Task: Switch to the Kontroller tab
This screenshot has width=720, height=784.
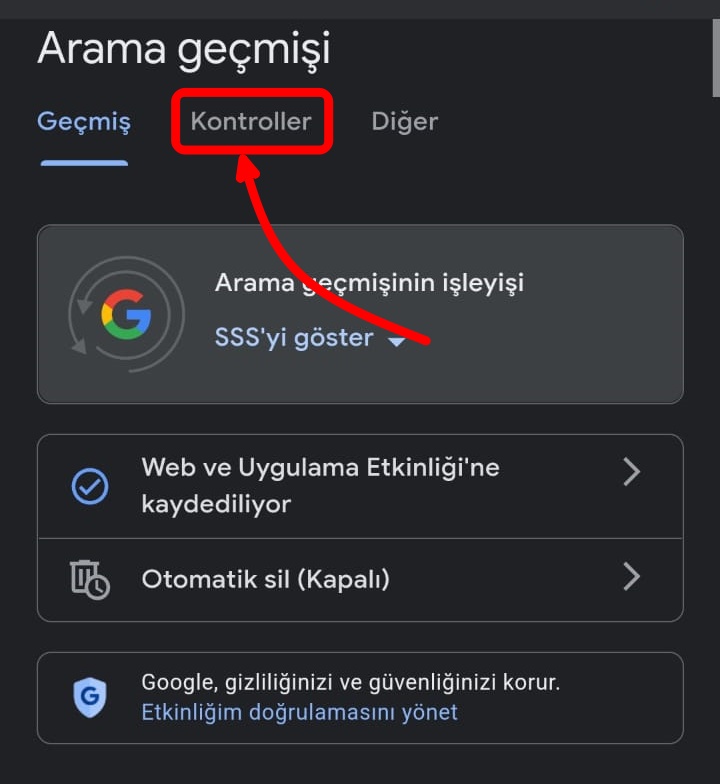Action: point(251,122)
